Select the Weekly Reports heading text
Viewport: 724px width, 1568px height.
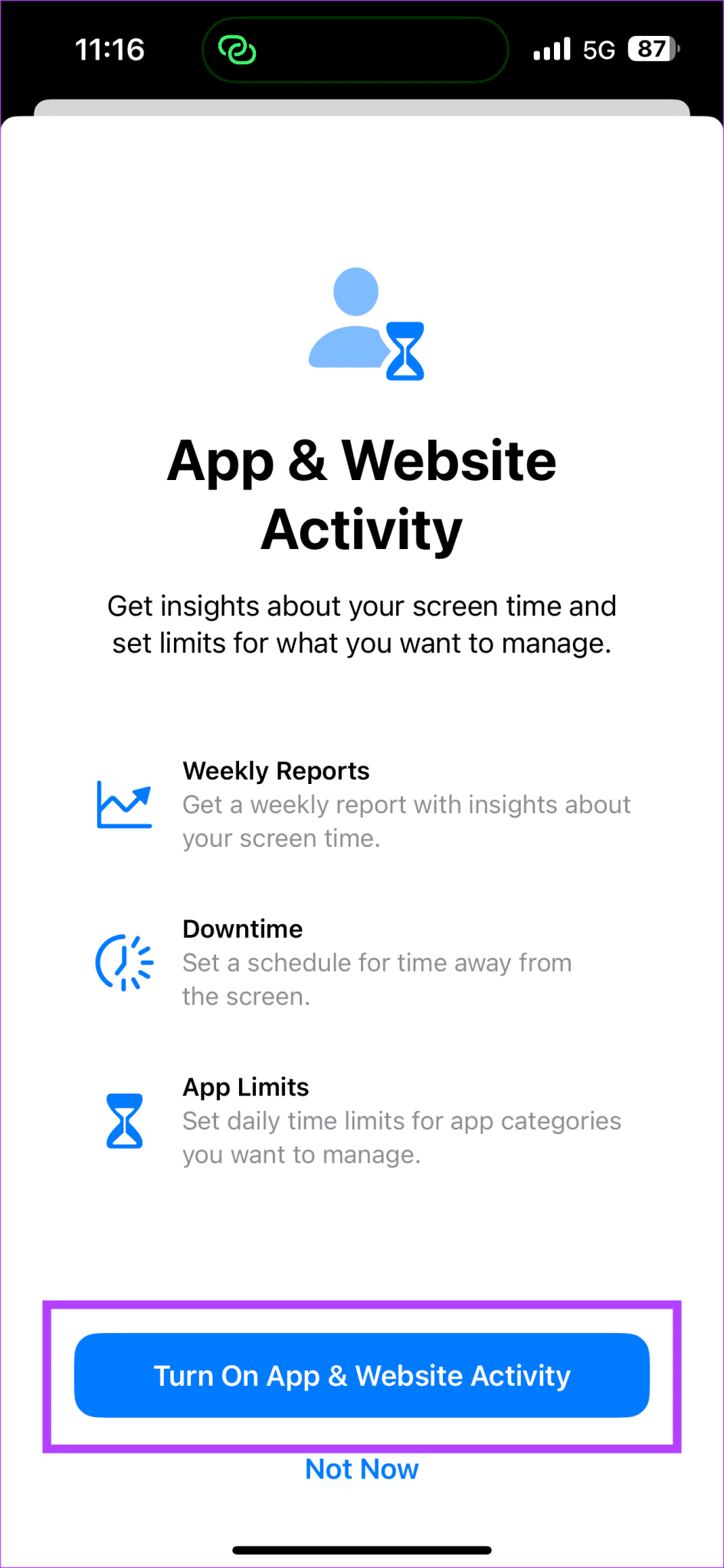click(x=275, y=771)
